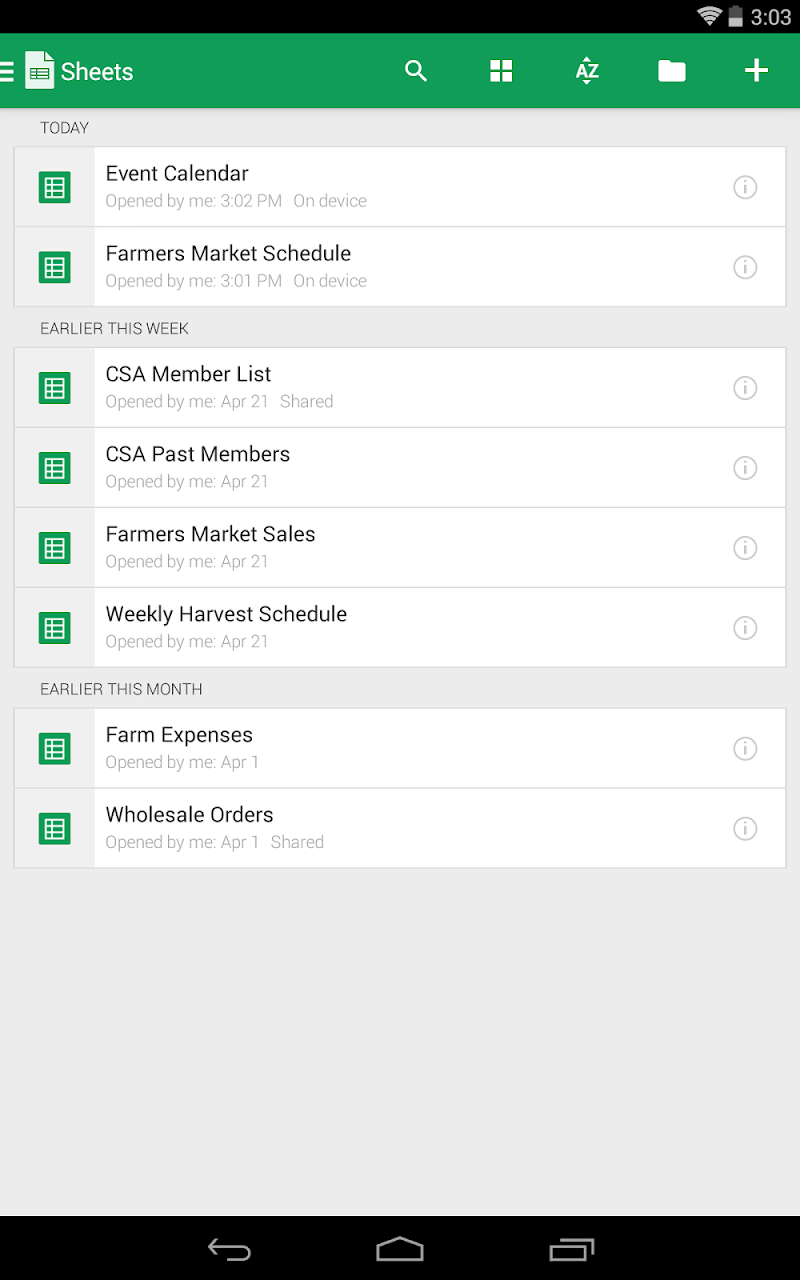800x1280 pixels.
Task: Click the spreadsheet icon beside Event Calendar
Action: tap(54, 187)
